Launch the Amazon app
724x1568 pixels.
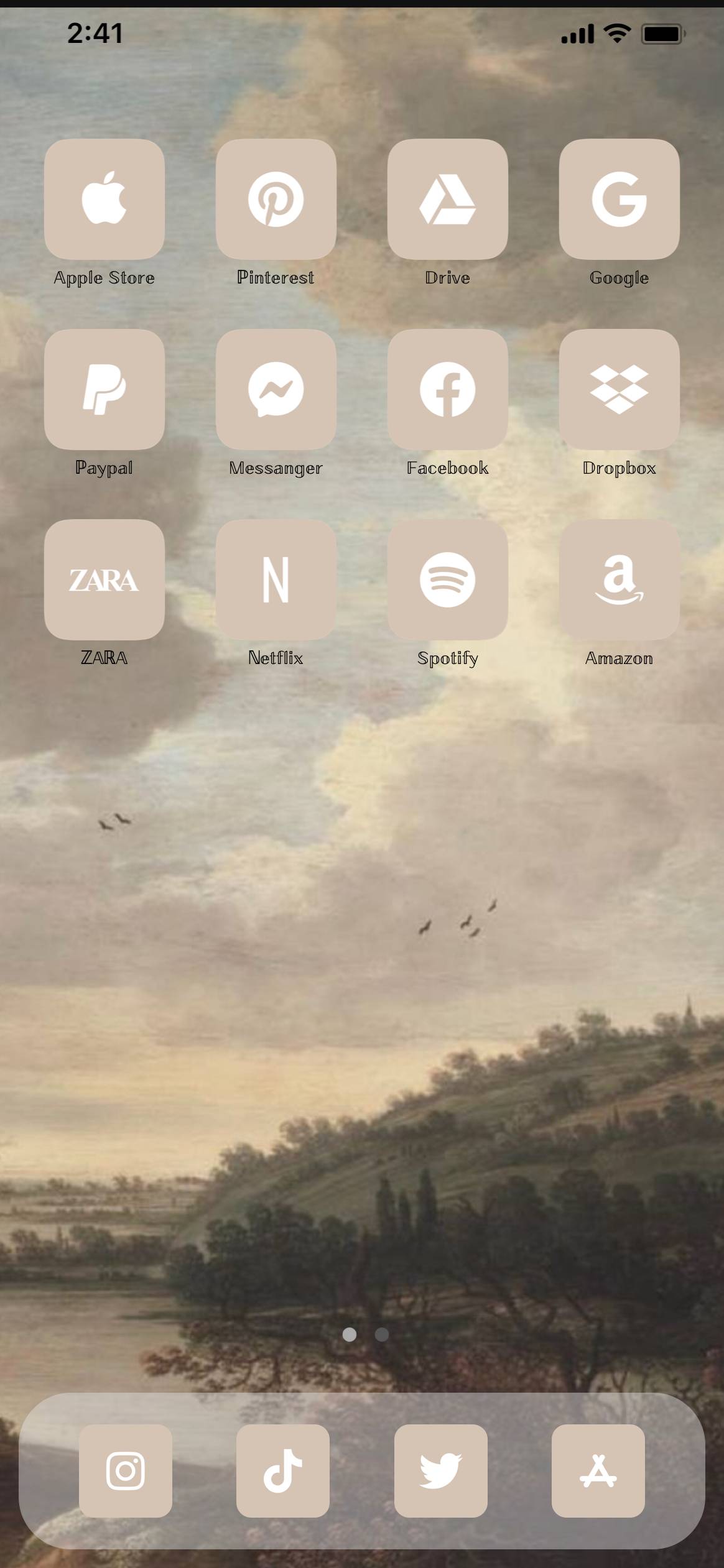(619, 579)
